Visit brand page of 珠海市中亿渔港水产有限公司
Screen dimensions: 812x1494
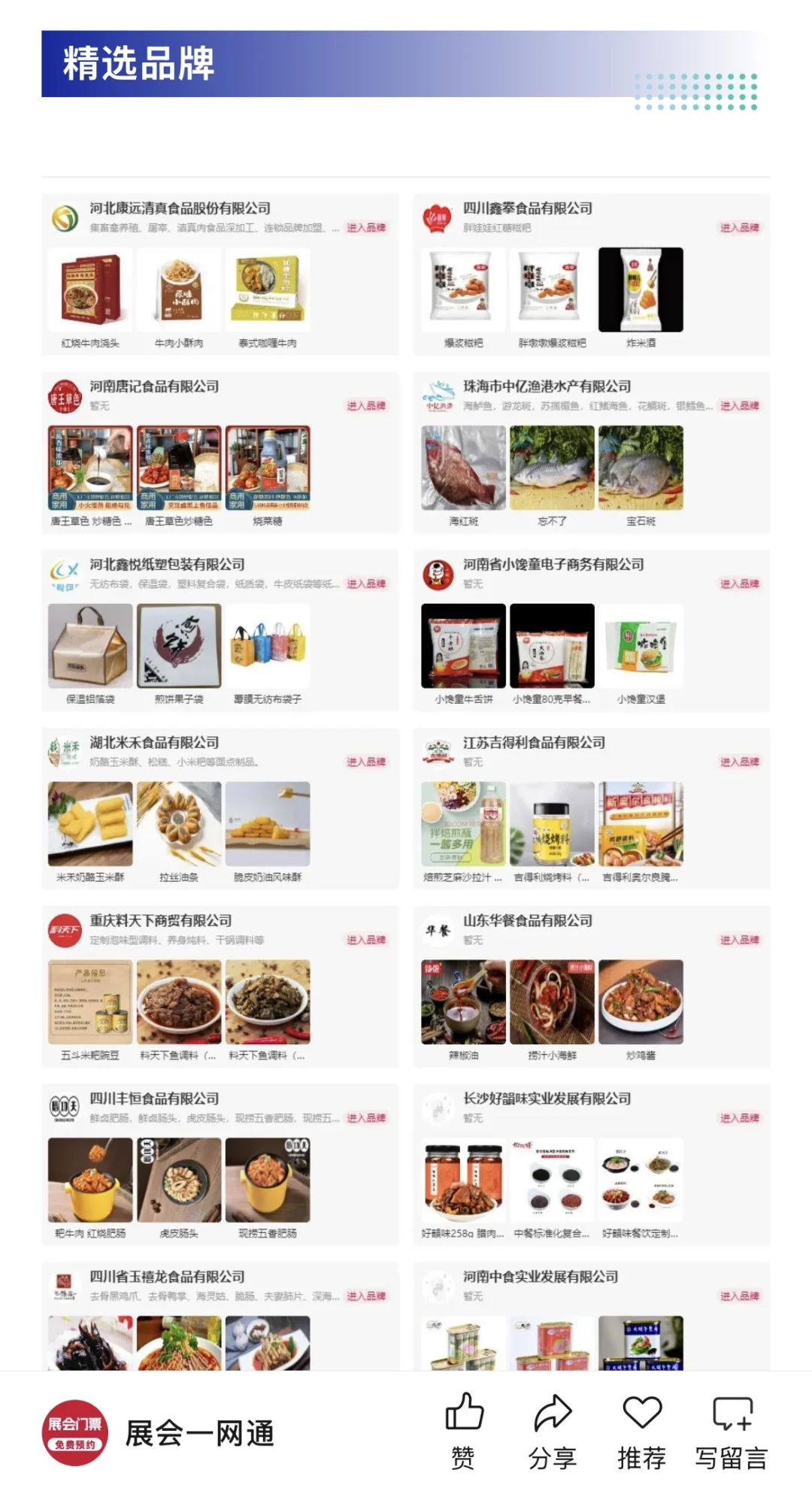[739, 406]
